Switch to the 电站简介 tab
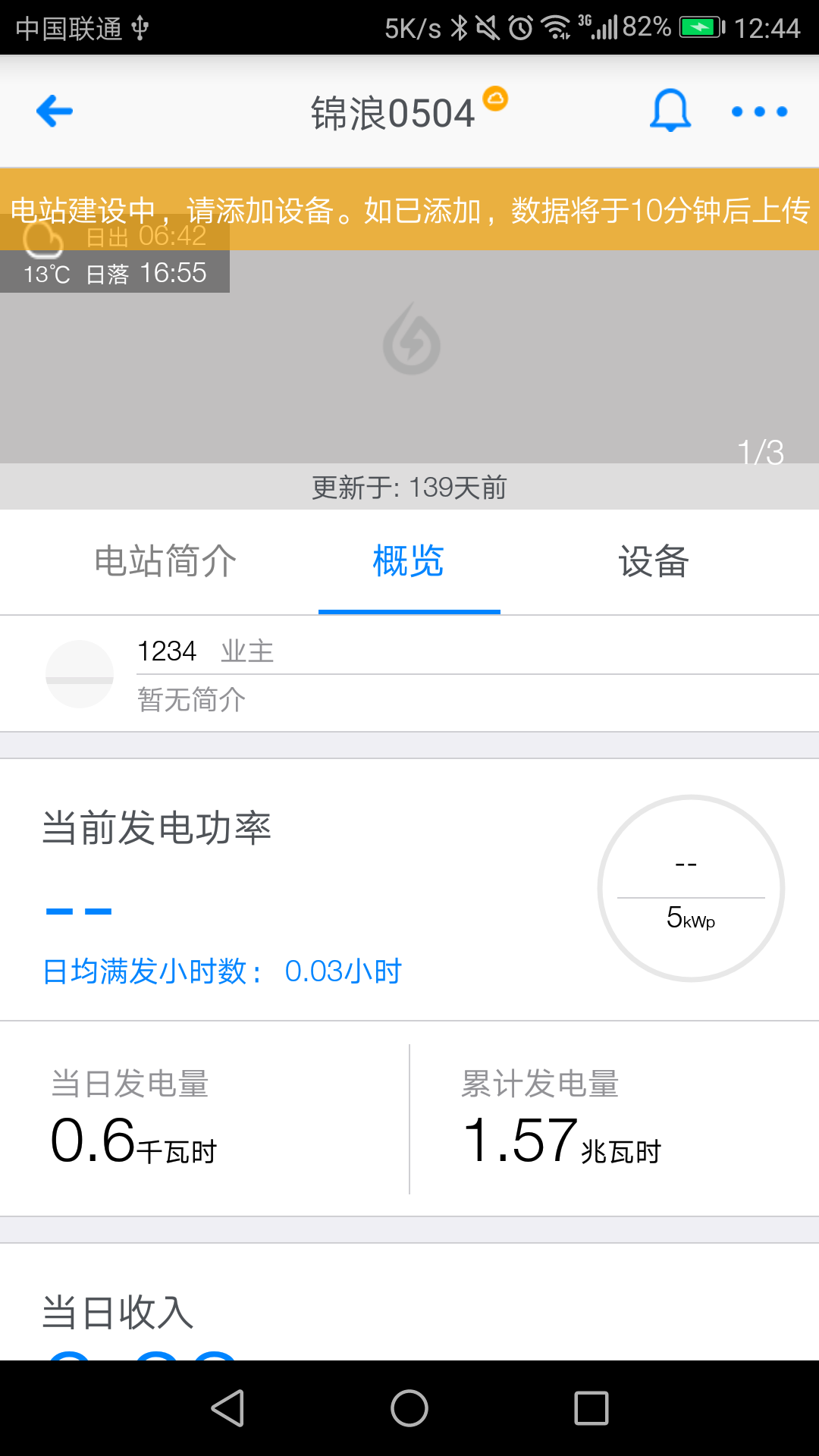 [165, 562]
